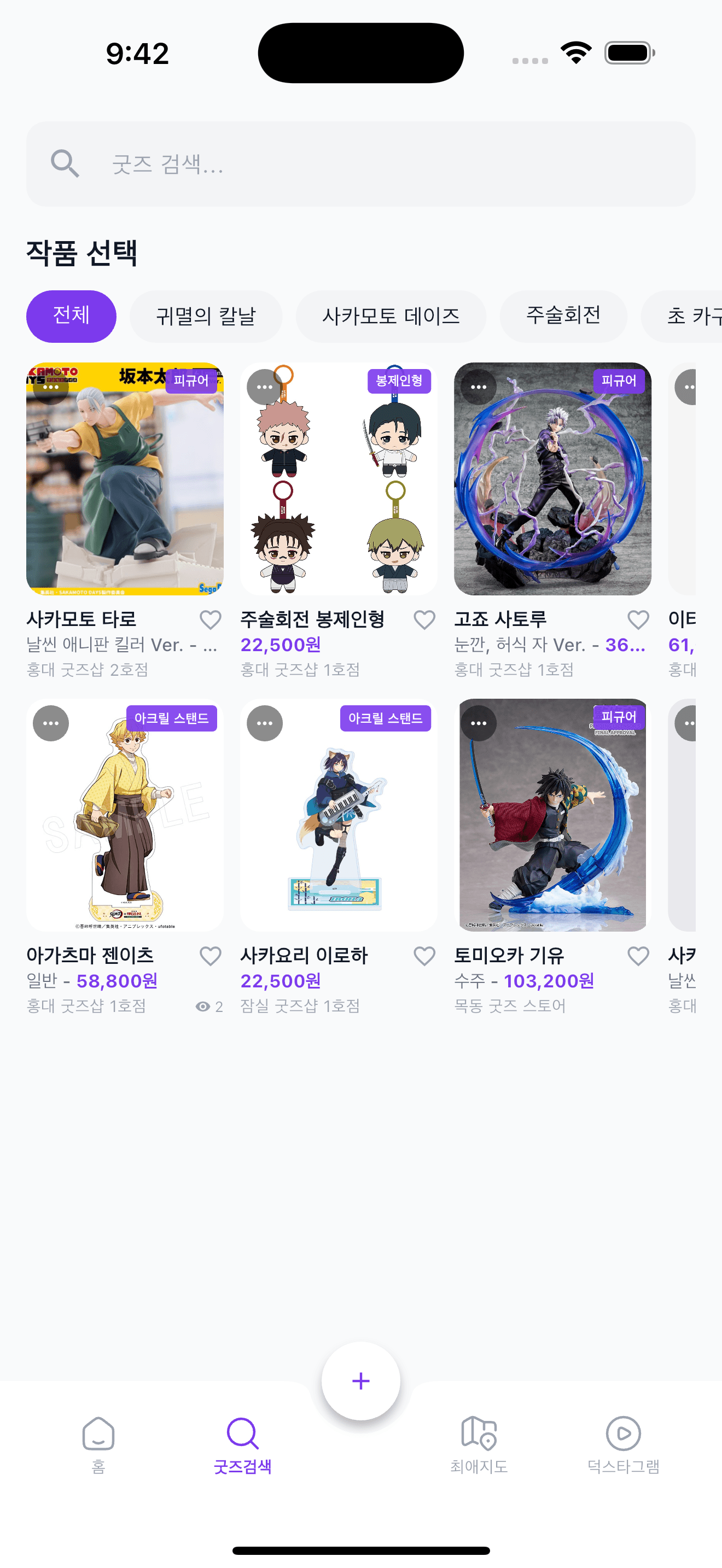Open the 사카모토 데이즈 category

click(392, 316)
